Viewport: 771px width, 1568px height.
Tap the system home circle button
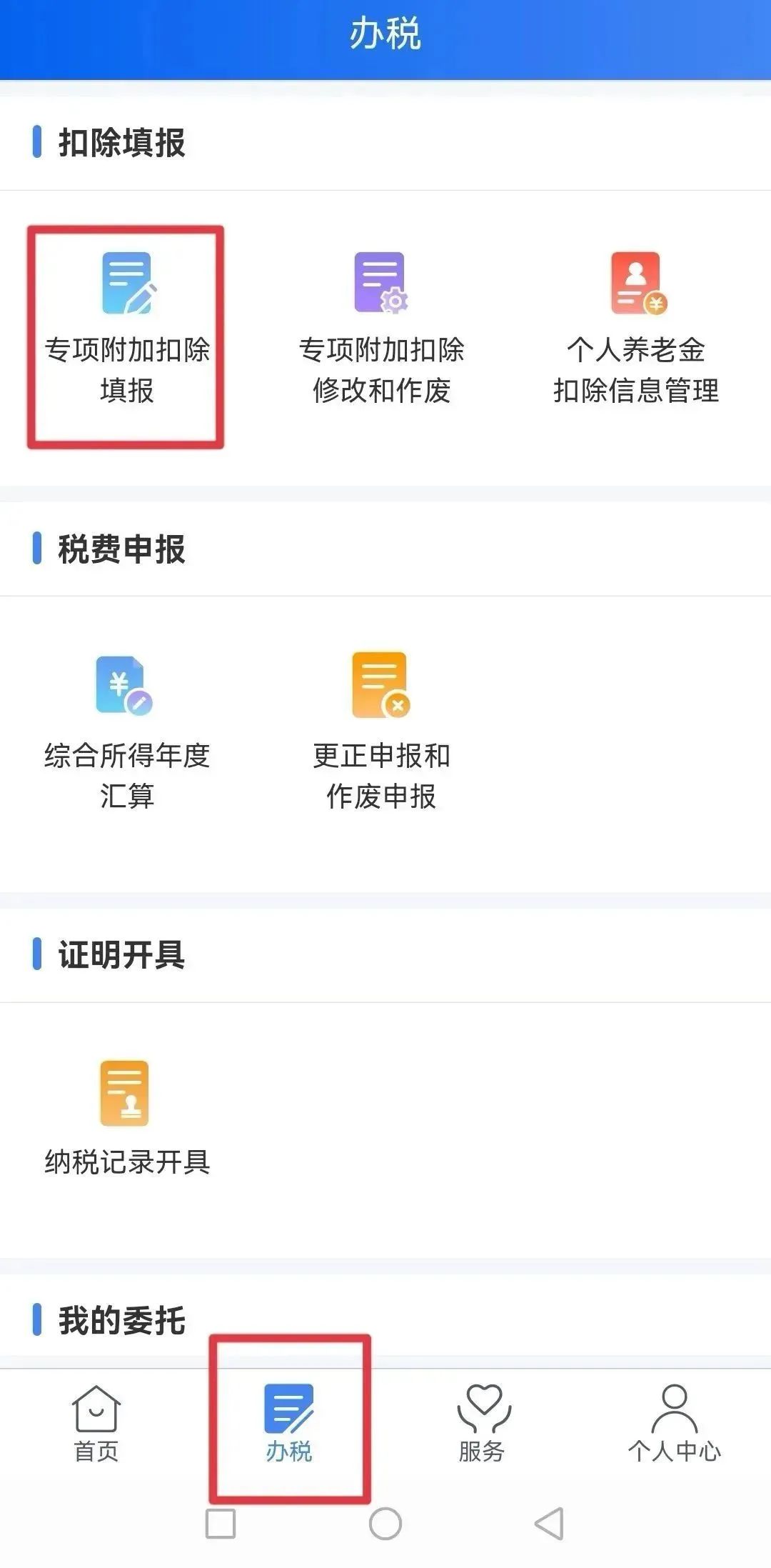coord(385,1524)
